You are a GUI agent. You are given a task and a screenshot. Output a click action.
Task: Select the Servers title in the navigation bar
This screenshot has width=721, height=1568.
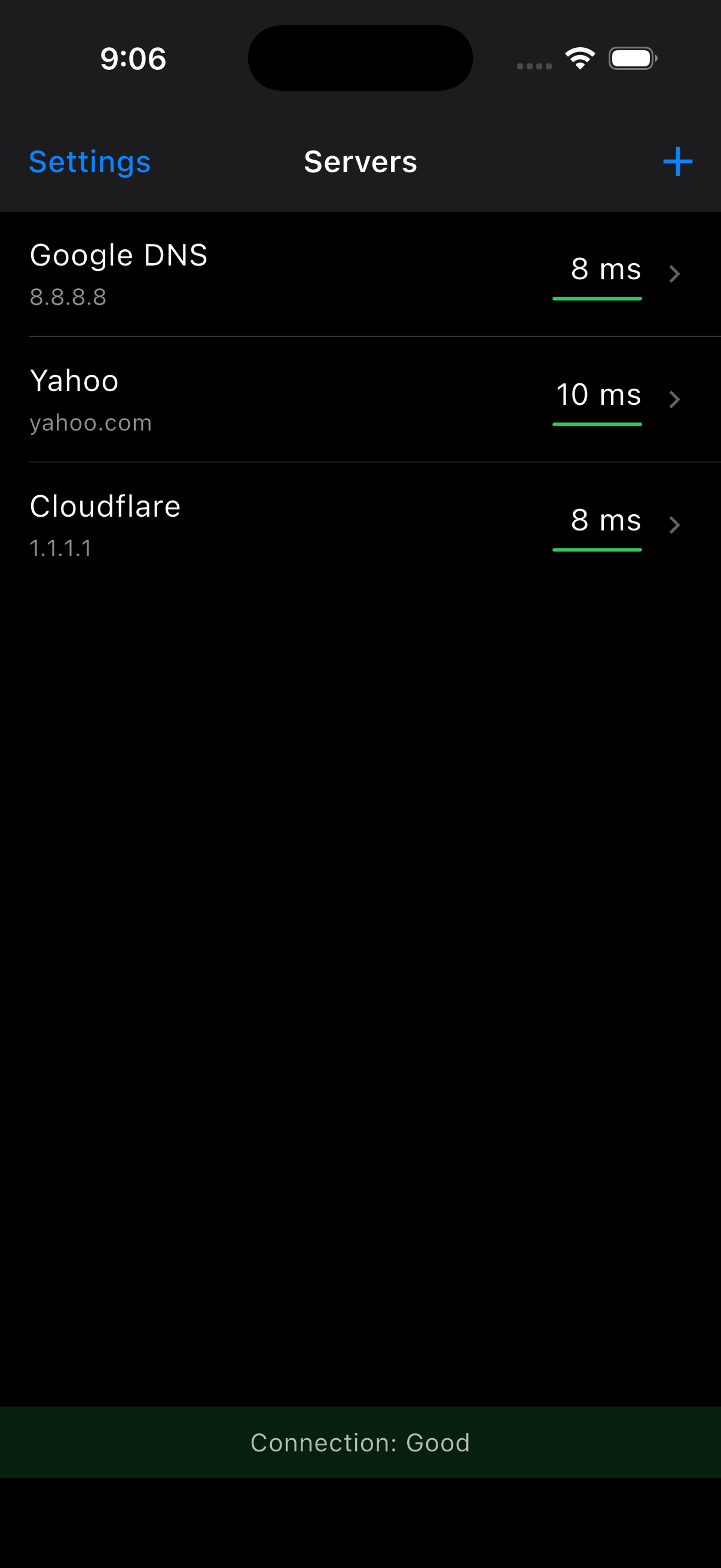(359, 162)
